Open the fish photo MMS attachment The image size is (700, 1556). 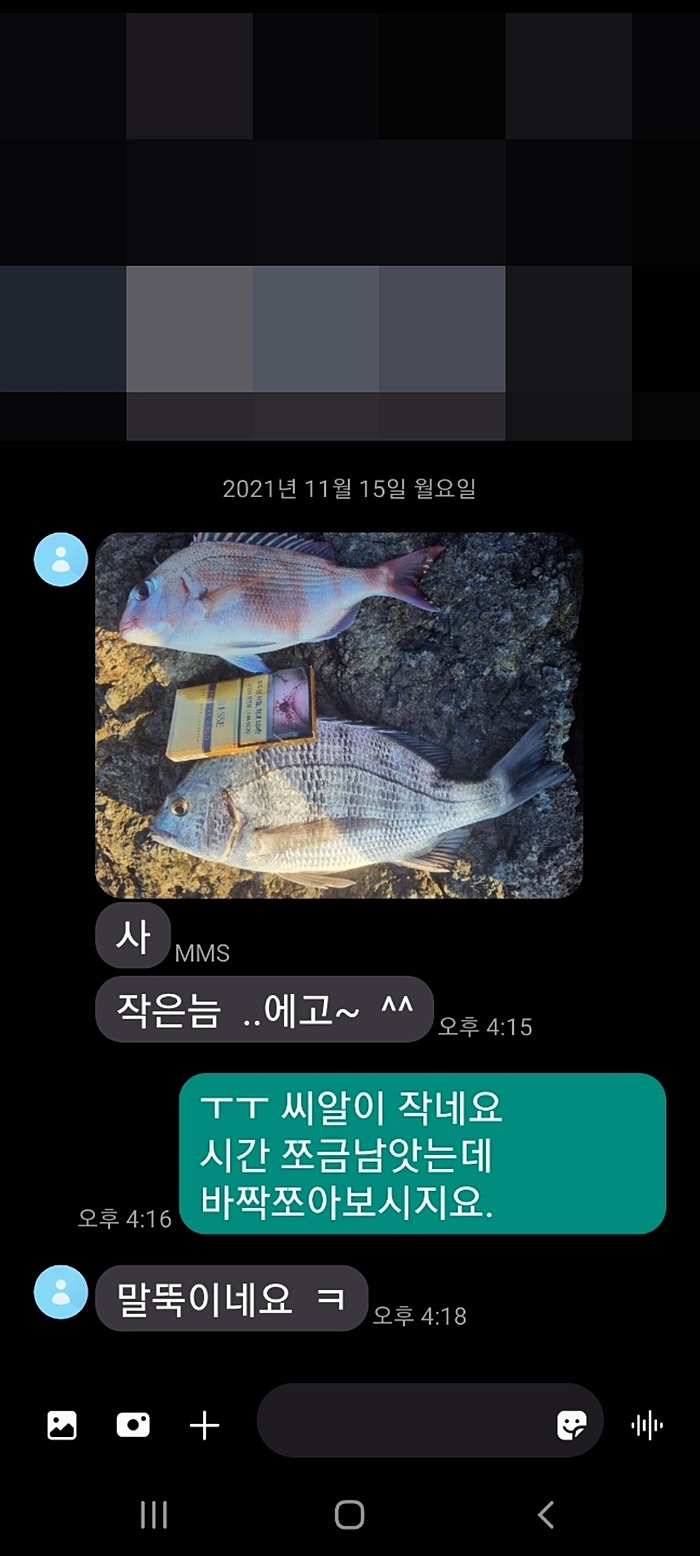(338, 714)
